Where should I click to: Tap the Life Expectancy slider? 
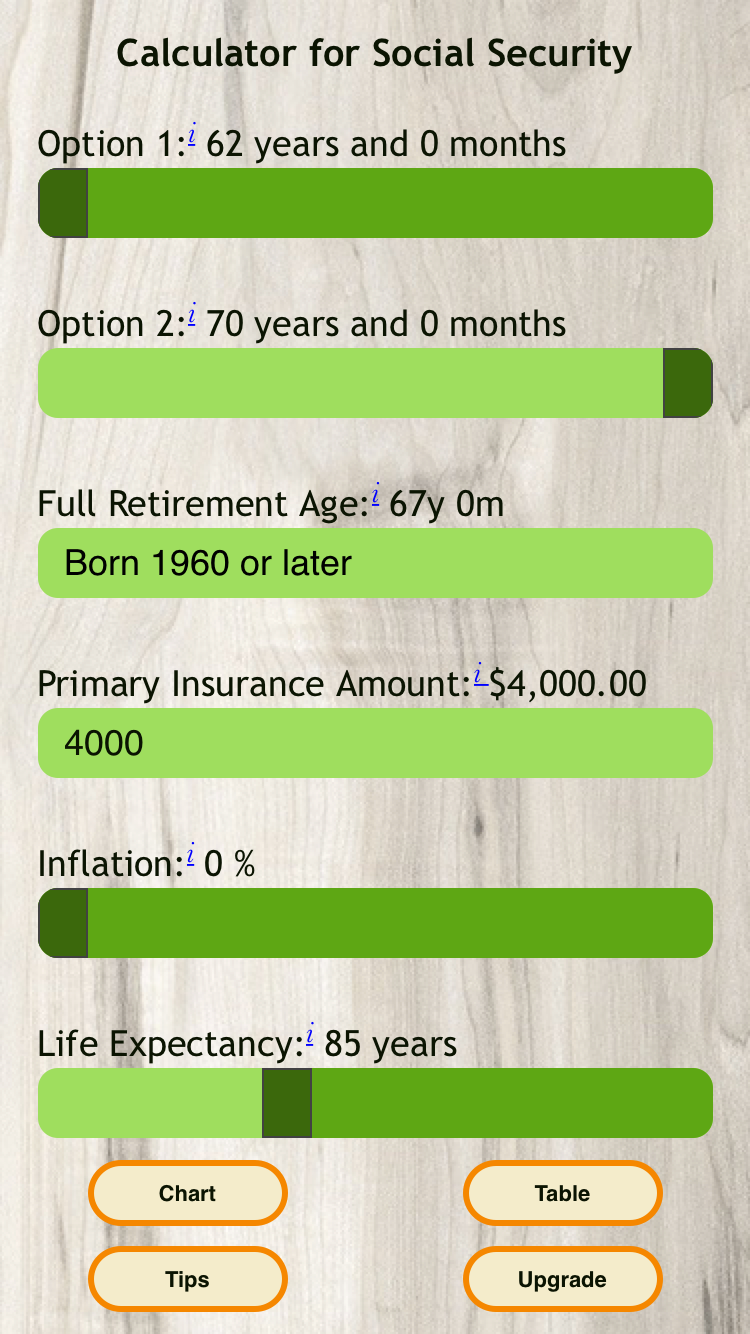[375, 1103]
